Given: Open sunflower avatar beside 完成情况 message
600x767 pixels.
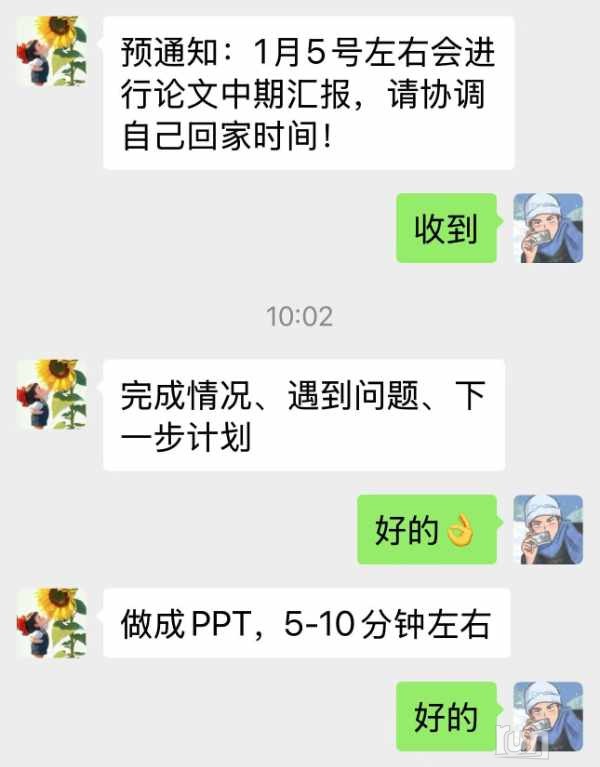Looking at the screenshot, I should click(x=52, y=395).
